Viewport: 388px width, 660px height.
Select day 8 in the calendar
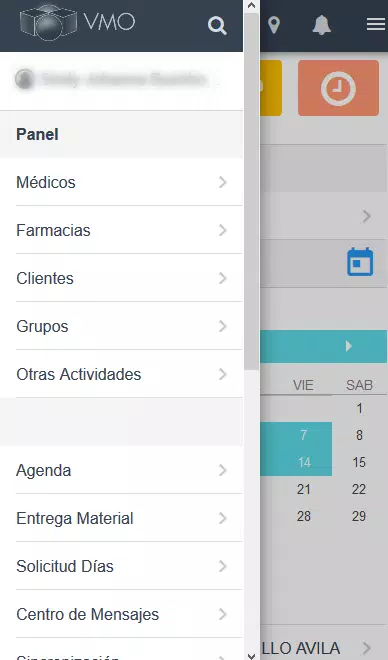(359, 435)
